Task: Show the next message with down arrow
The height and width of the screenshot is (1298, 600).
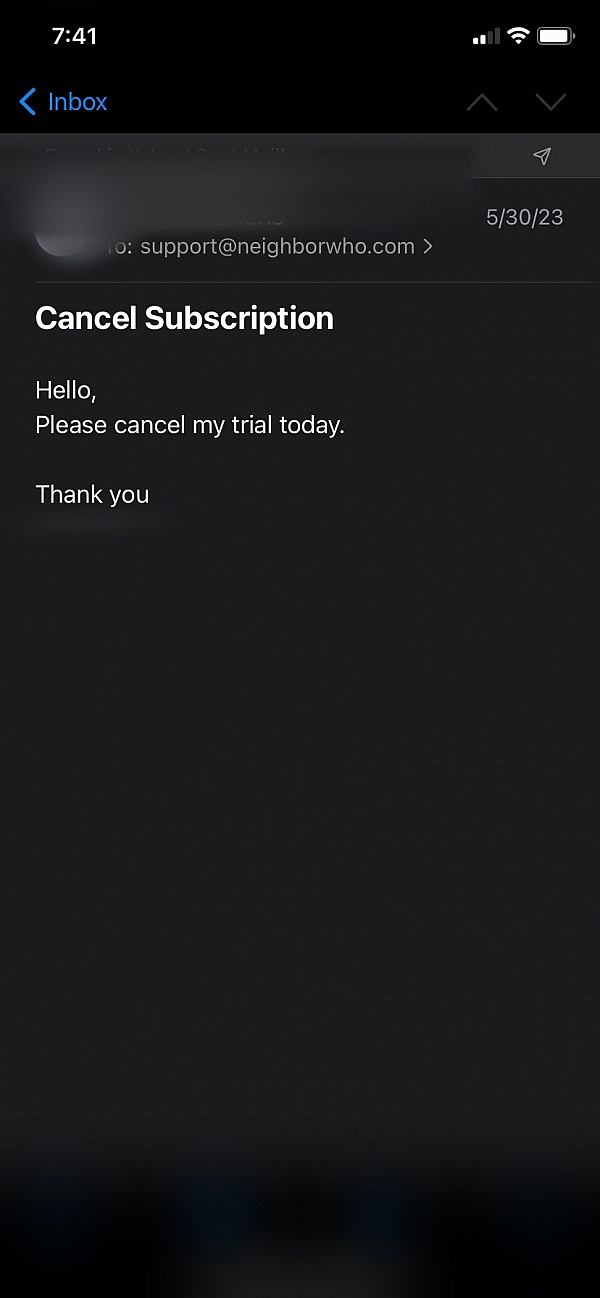Action: click(x=551, y=101)
